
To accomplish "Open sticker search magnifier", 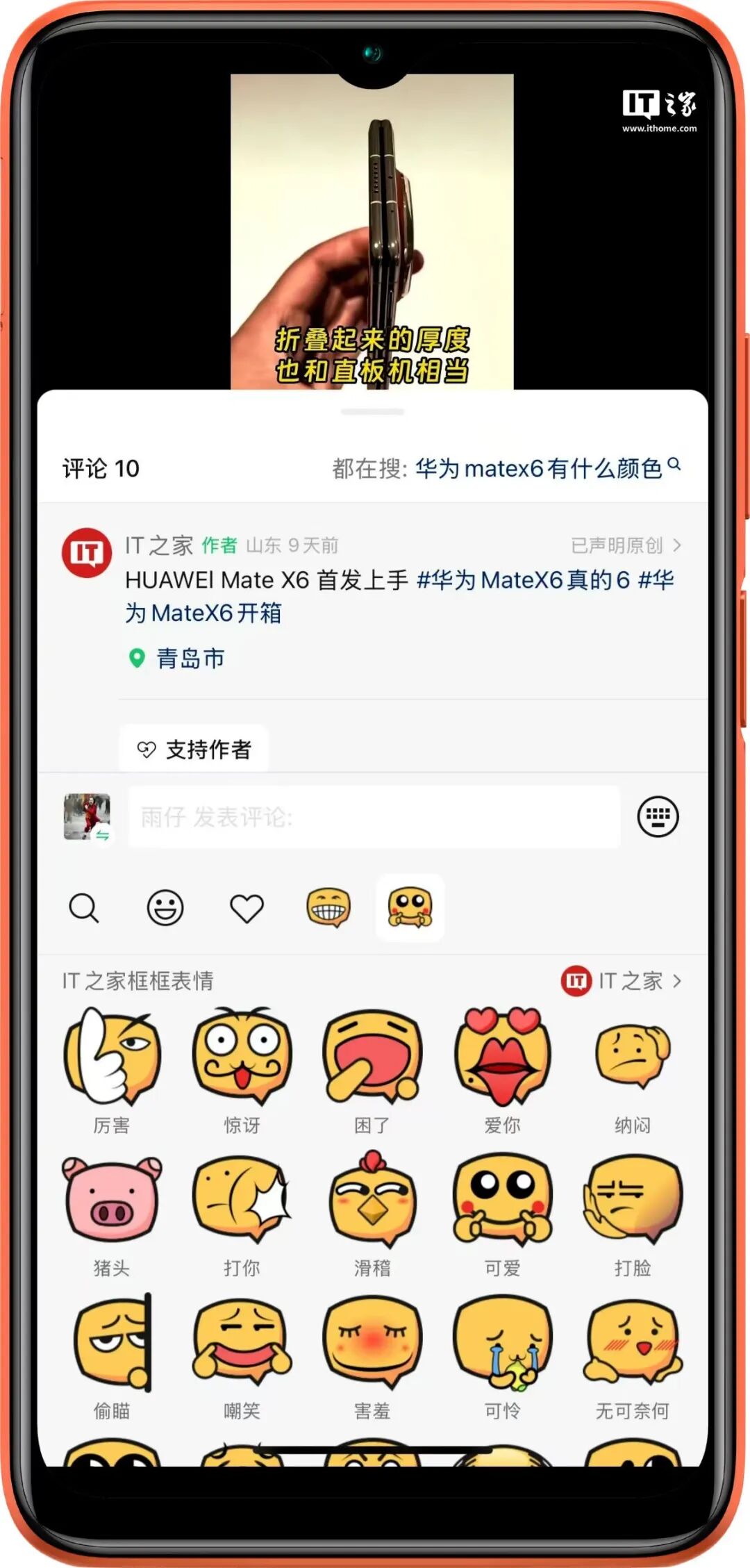I will (84, 908).
